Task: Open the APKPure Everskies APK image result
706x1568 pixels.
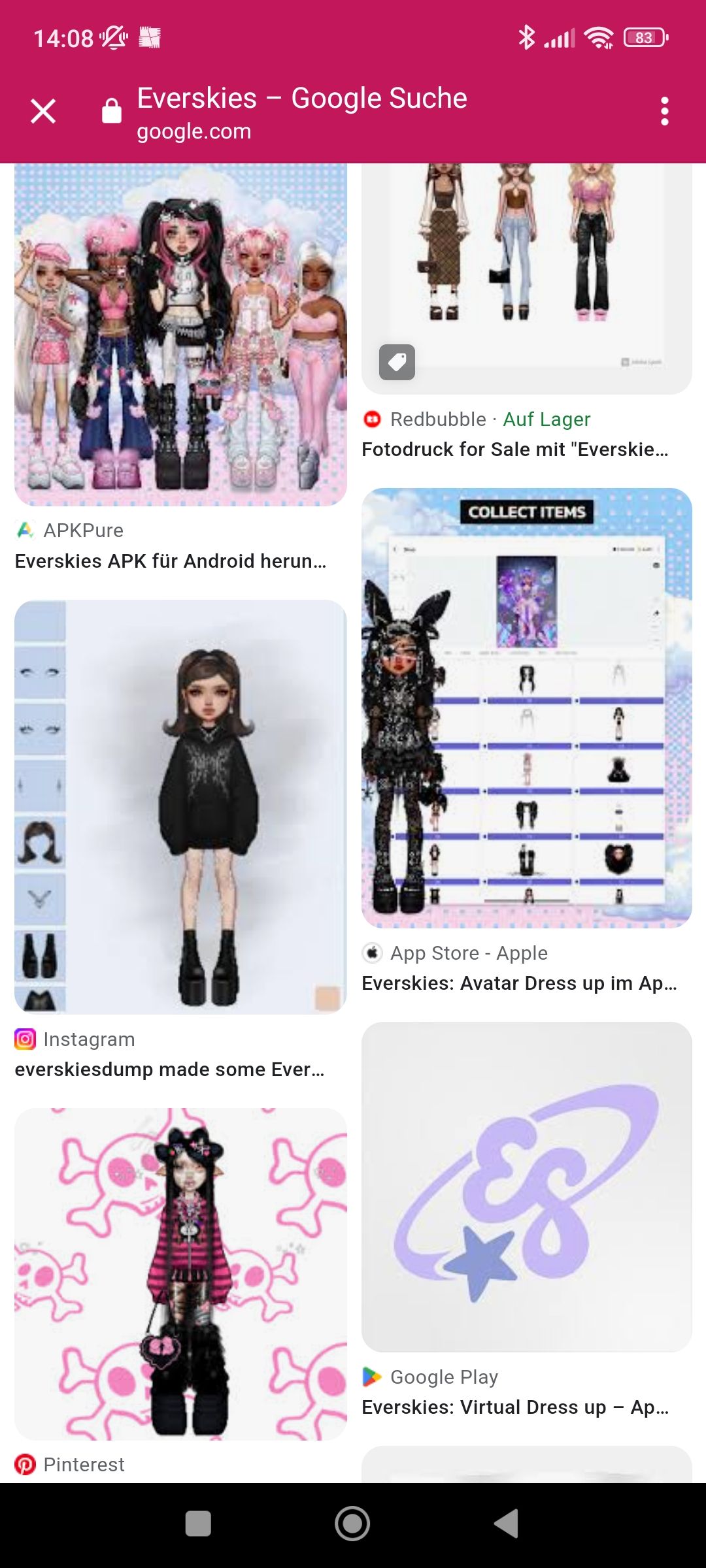Action: [x=180, y=335]
